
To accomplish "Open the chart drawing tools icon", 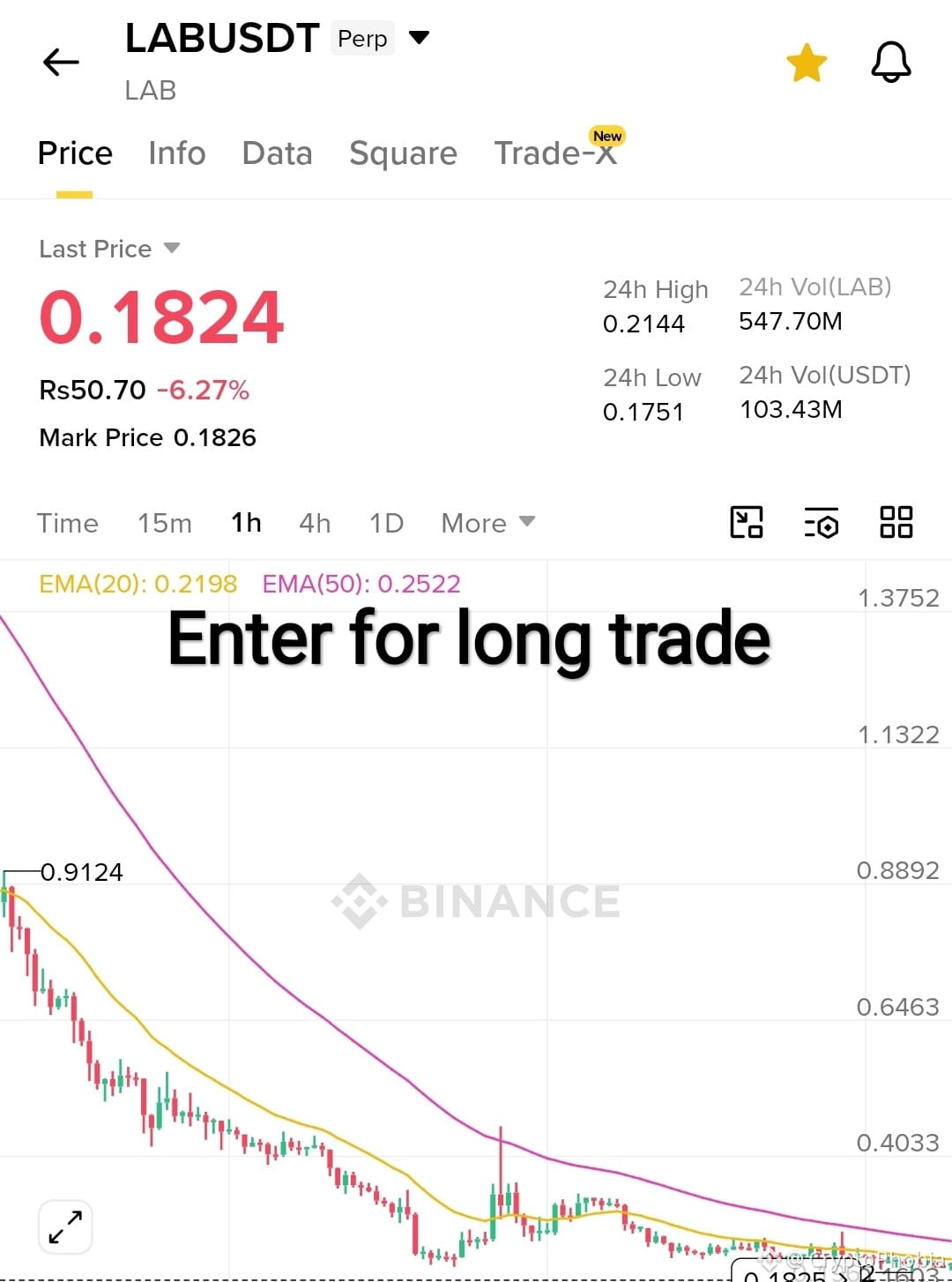I will coord(746,522).
